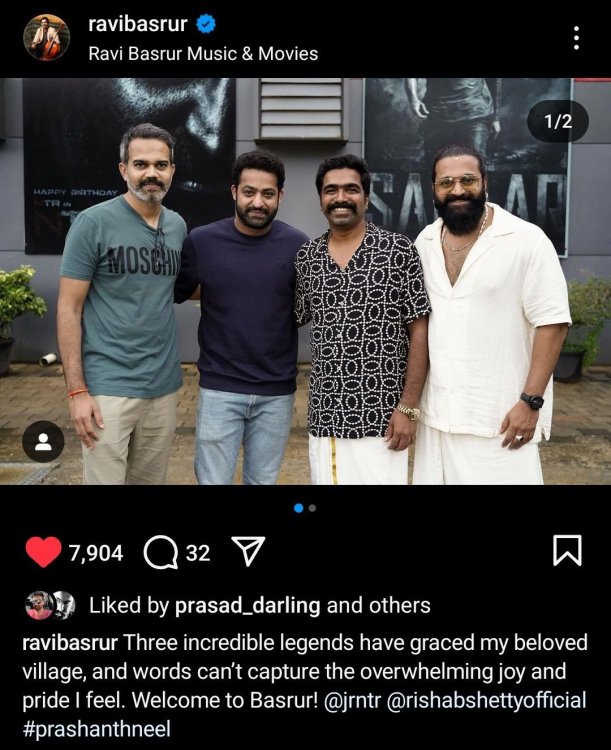
Task: Share this post using the paper plane icon
Action: pos(247,551)
